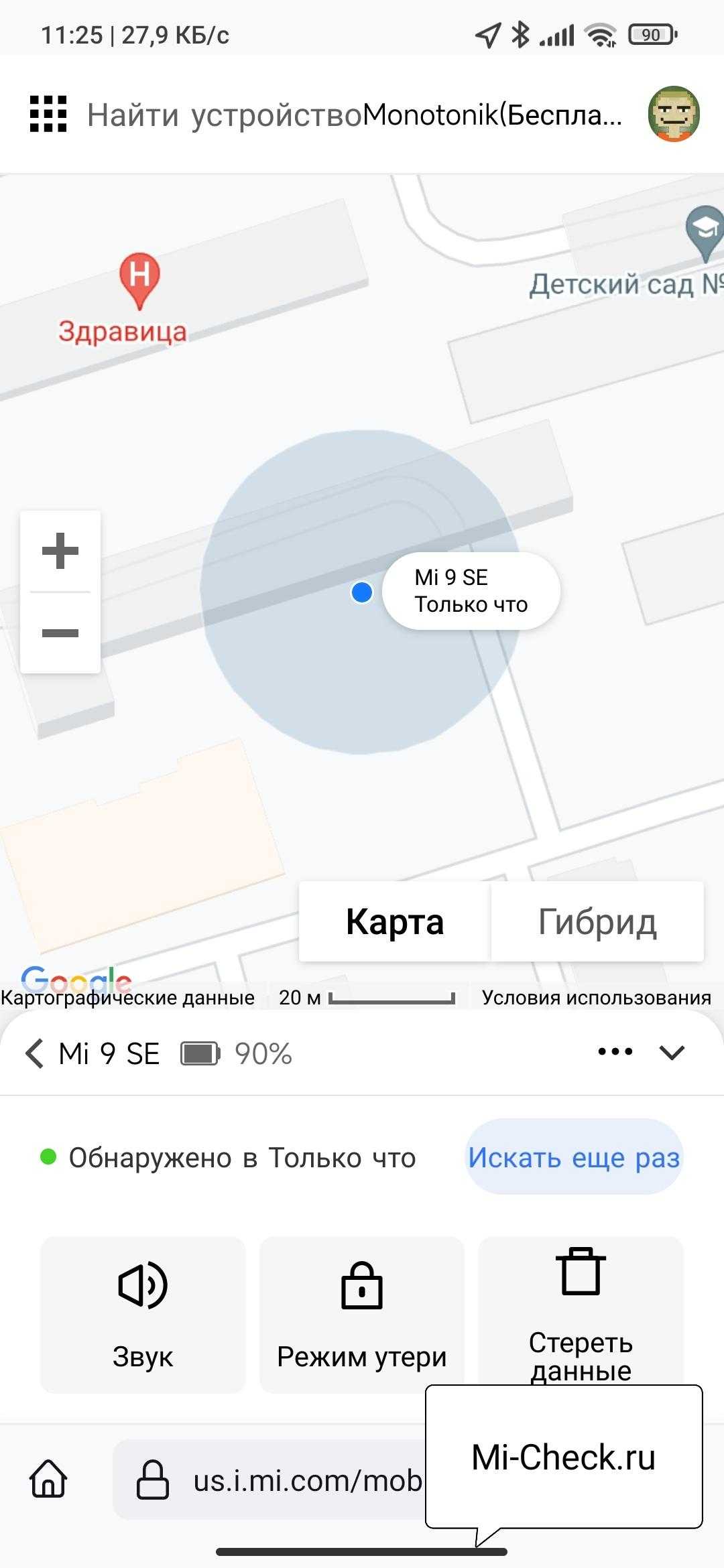Image resolution: width=724 pixels, height=1568 pixels.
Task: Go back from Mi 9 SE panel
Action: click(x=35, y=1053)
